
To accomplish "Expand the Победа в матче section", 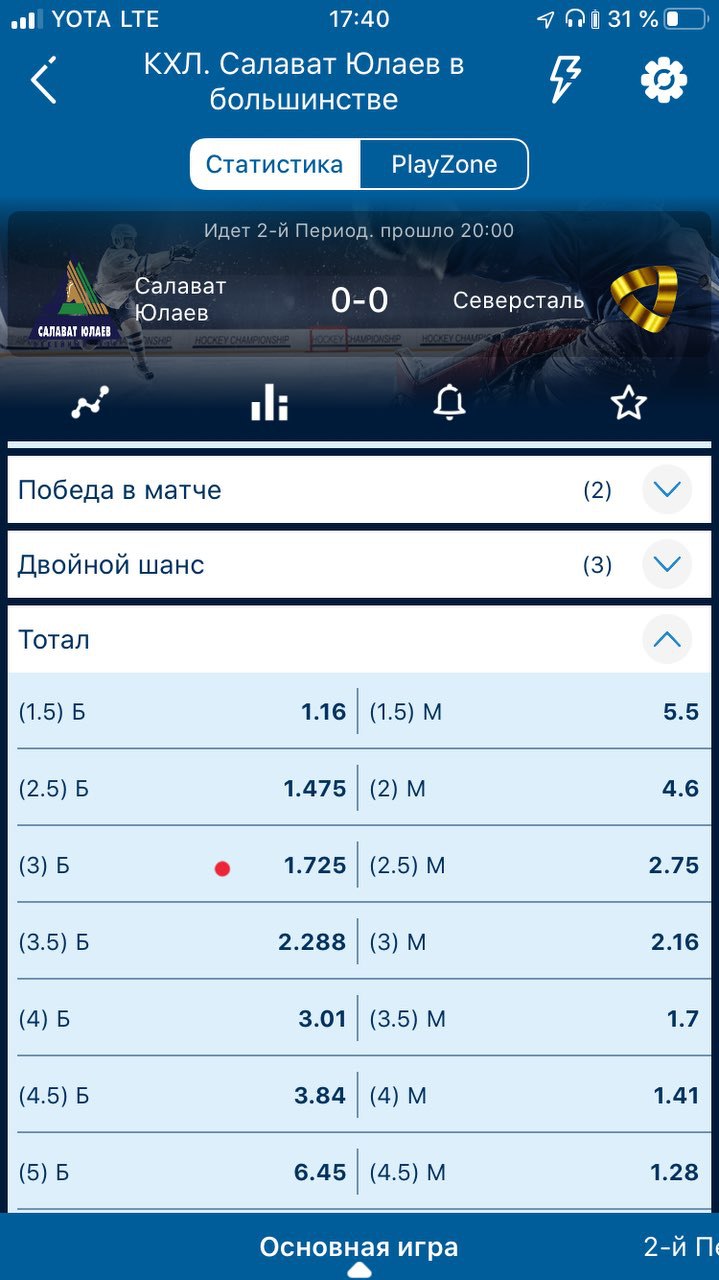I will (x=666, y=490).
